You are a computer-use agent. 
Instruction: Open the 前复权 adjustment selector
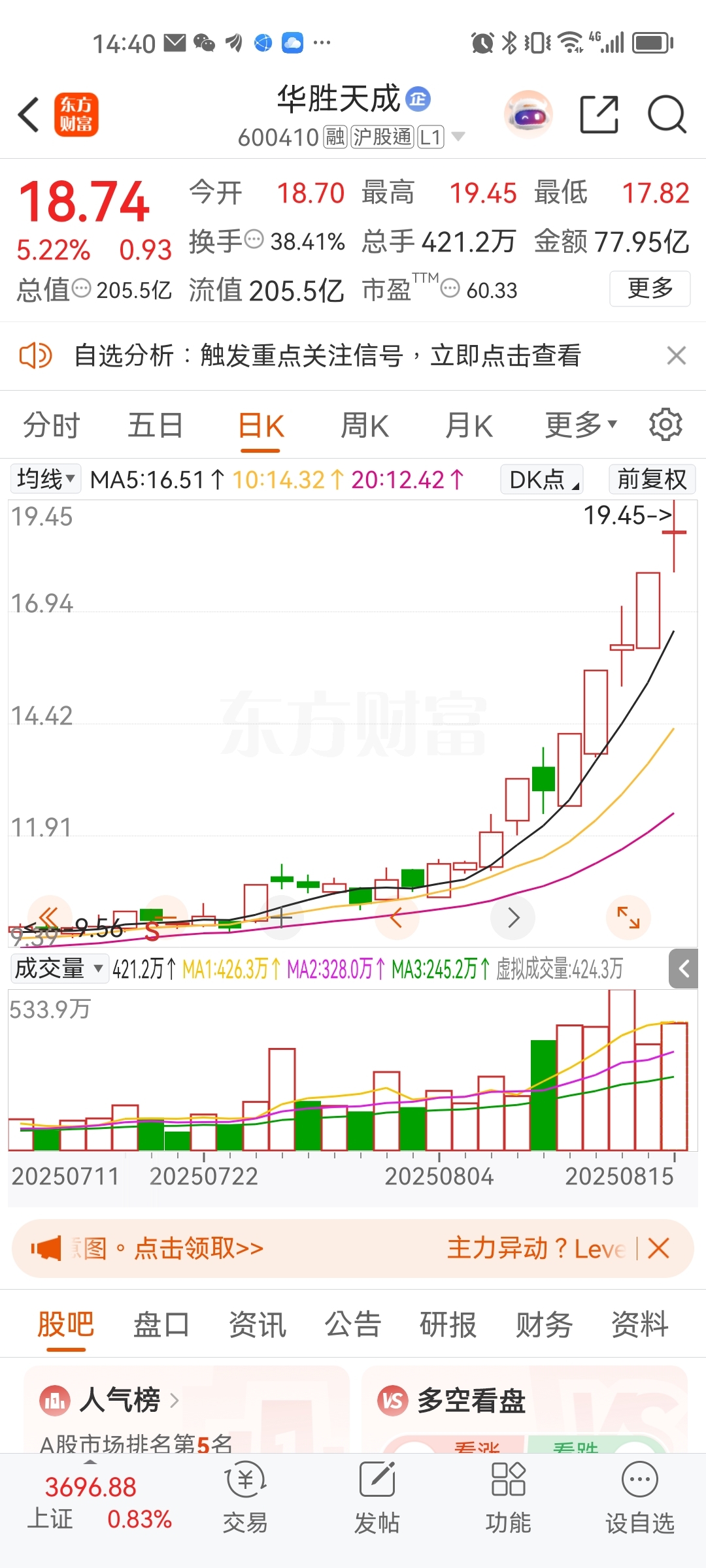point(652,479)
